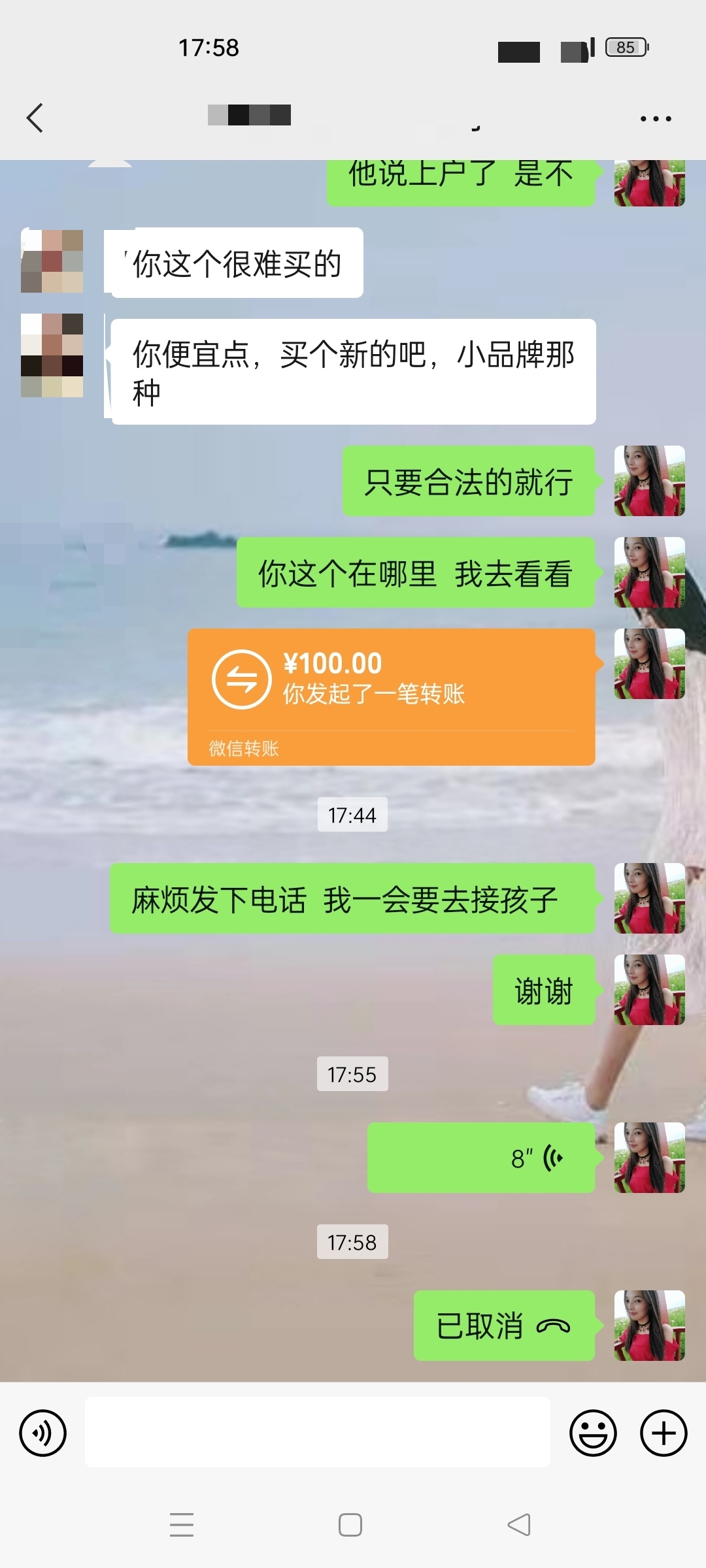Open the three-dot chat info menu
Image resolution: width=706 pixels, height=1568 pixels.
click(x=655, y=119)
